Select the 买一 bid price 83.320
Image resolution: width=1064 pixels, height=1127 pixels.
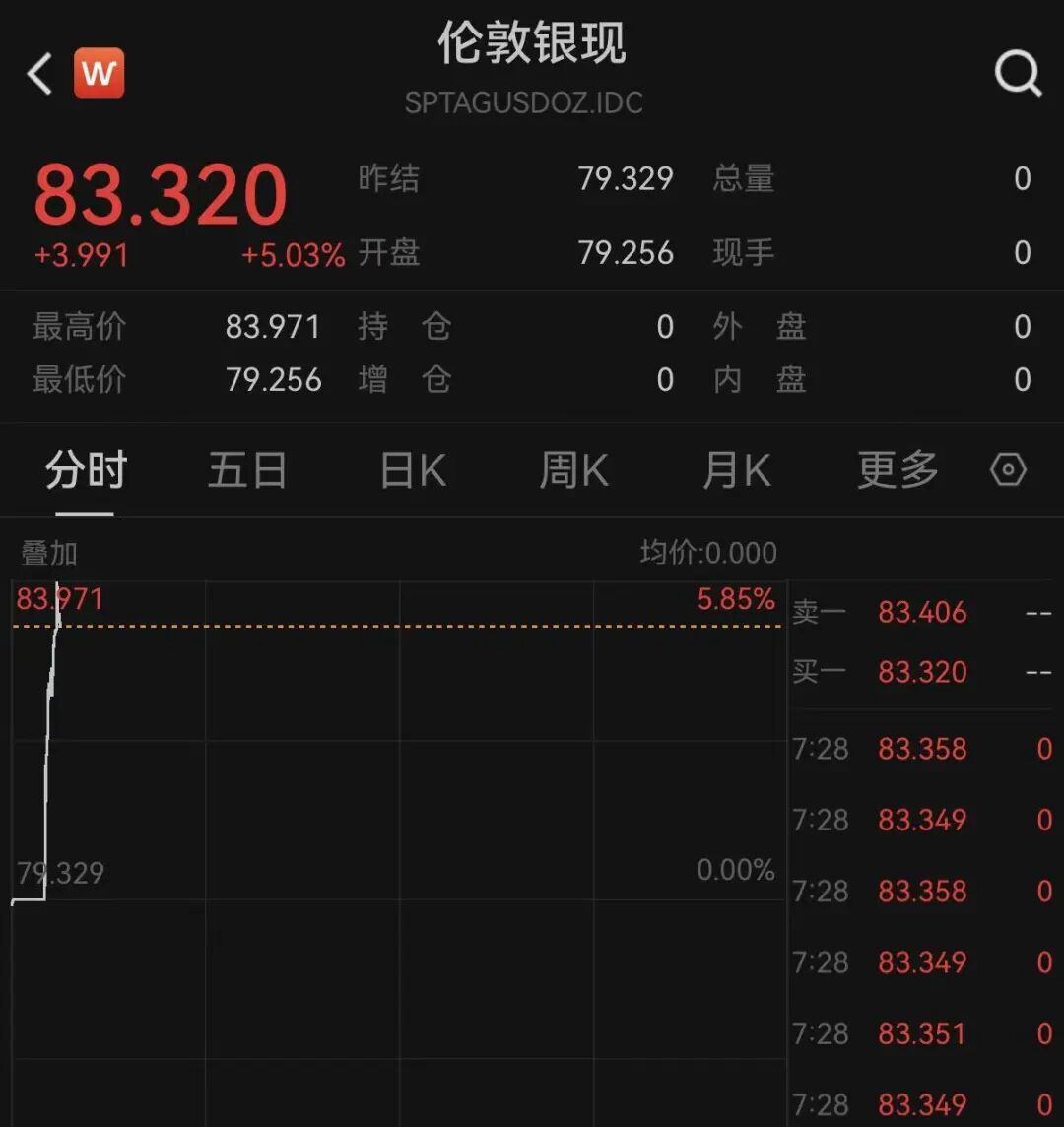[x=922, y=672]
